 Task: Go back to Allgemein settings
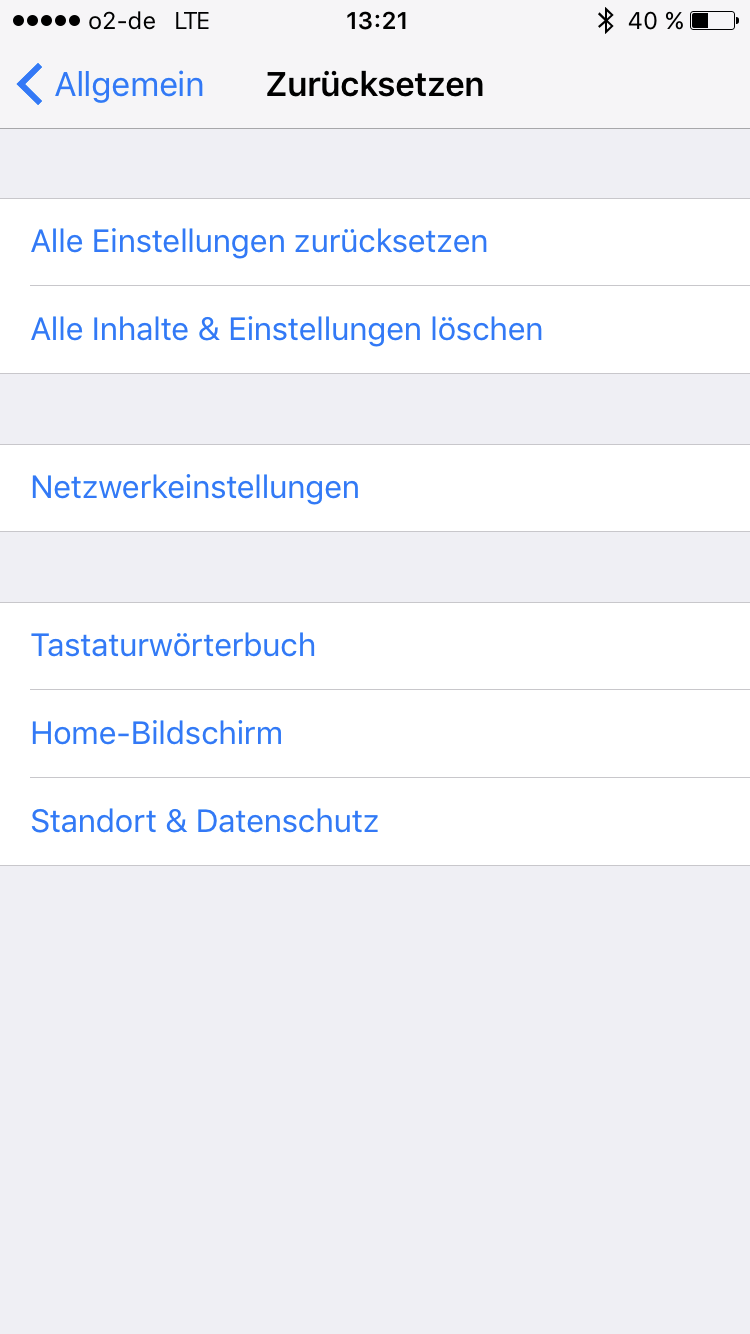pyautogui.click(x=110, y=85)
